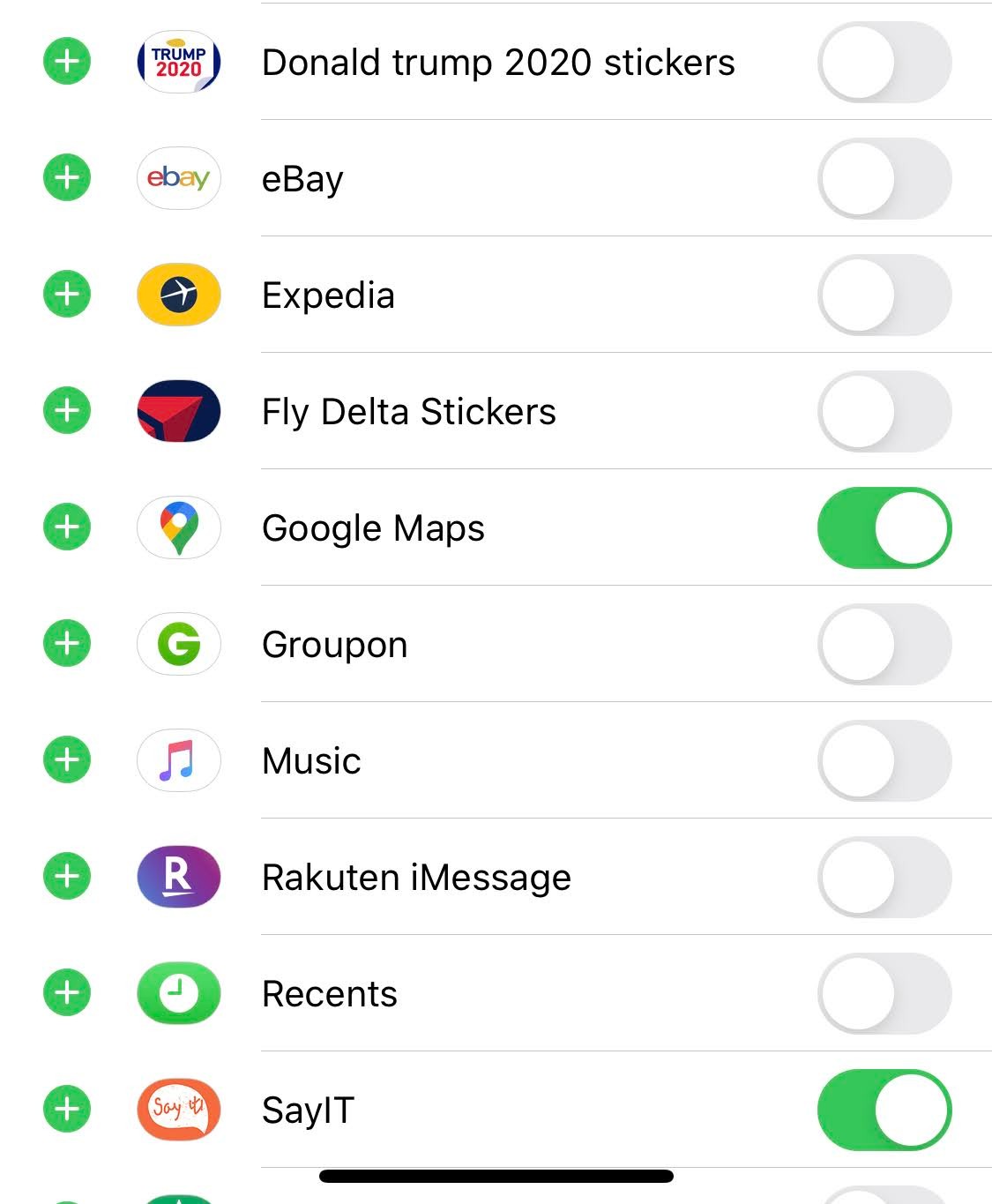Tap the plus icon for Fly Delta Stickers

[x=67, y=411]
